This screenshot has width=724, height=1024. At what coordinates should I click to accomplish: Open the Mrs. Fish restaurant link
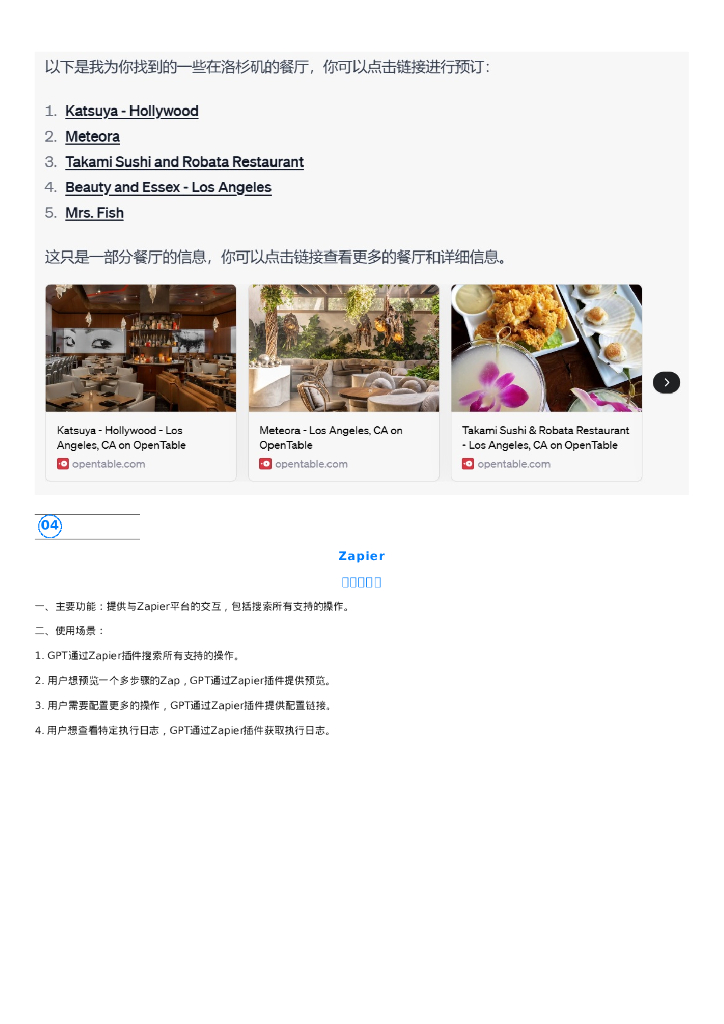[x=94, y=213]
